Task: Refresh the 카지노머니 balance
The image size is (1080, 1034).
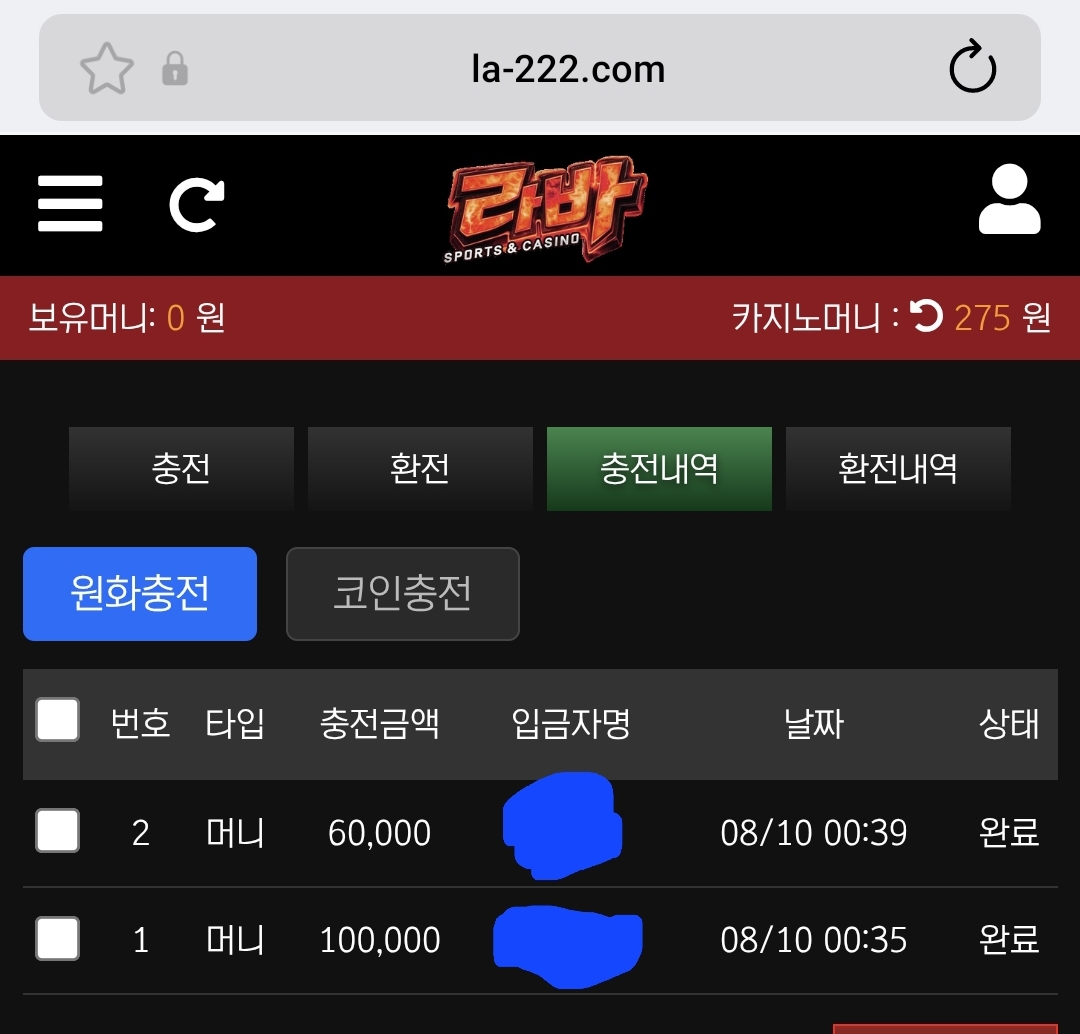Action: (x=926, y=316)
